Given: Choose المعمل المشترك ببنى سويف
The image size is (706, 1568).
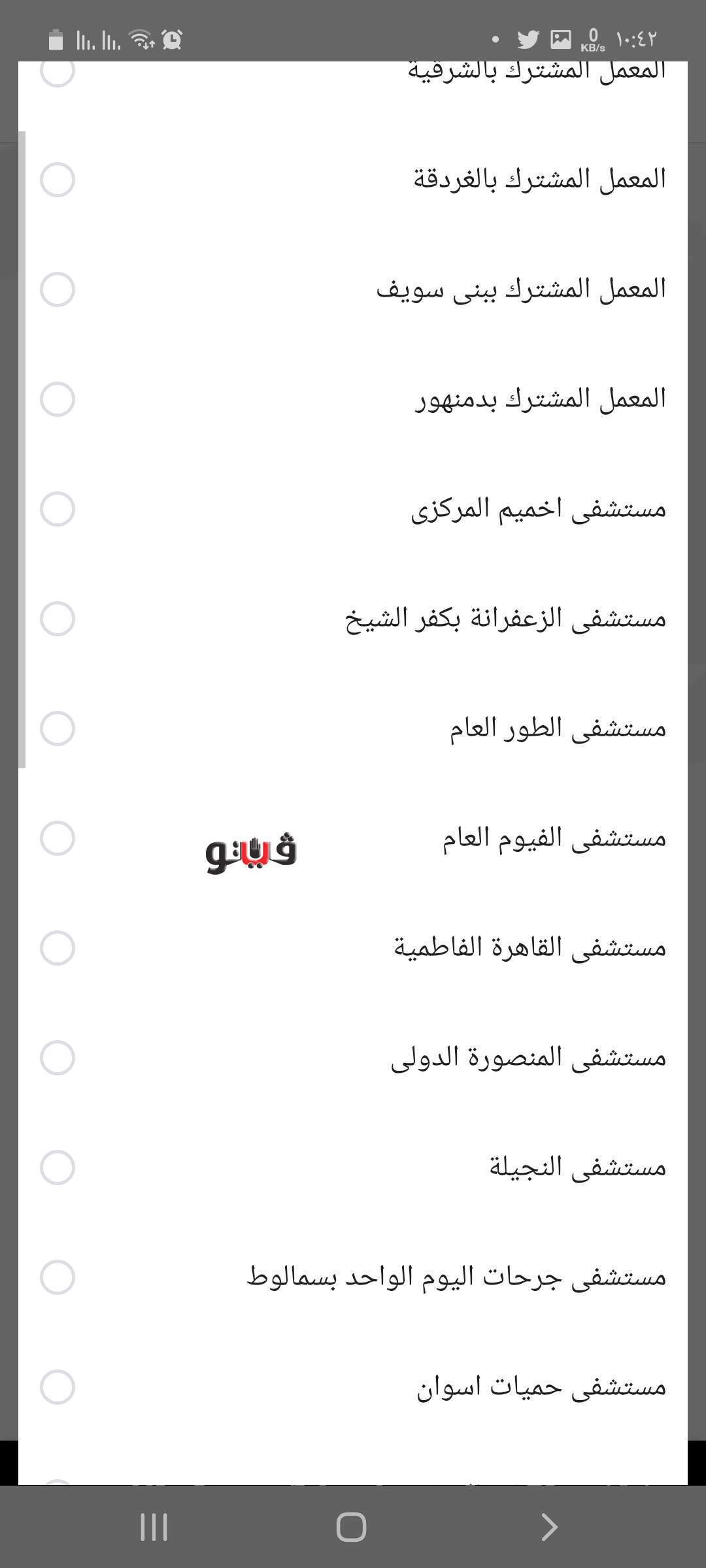Looking at the screenshot, I should (x=58, y=289).
